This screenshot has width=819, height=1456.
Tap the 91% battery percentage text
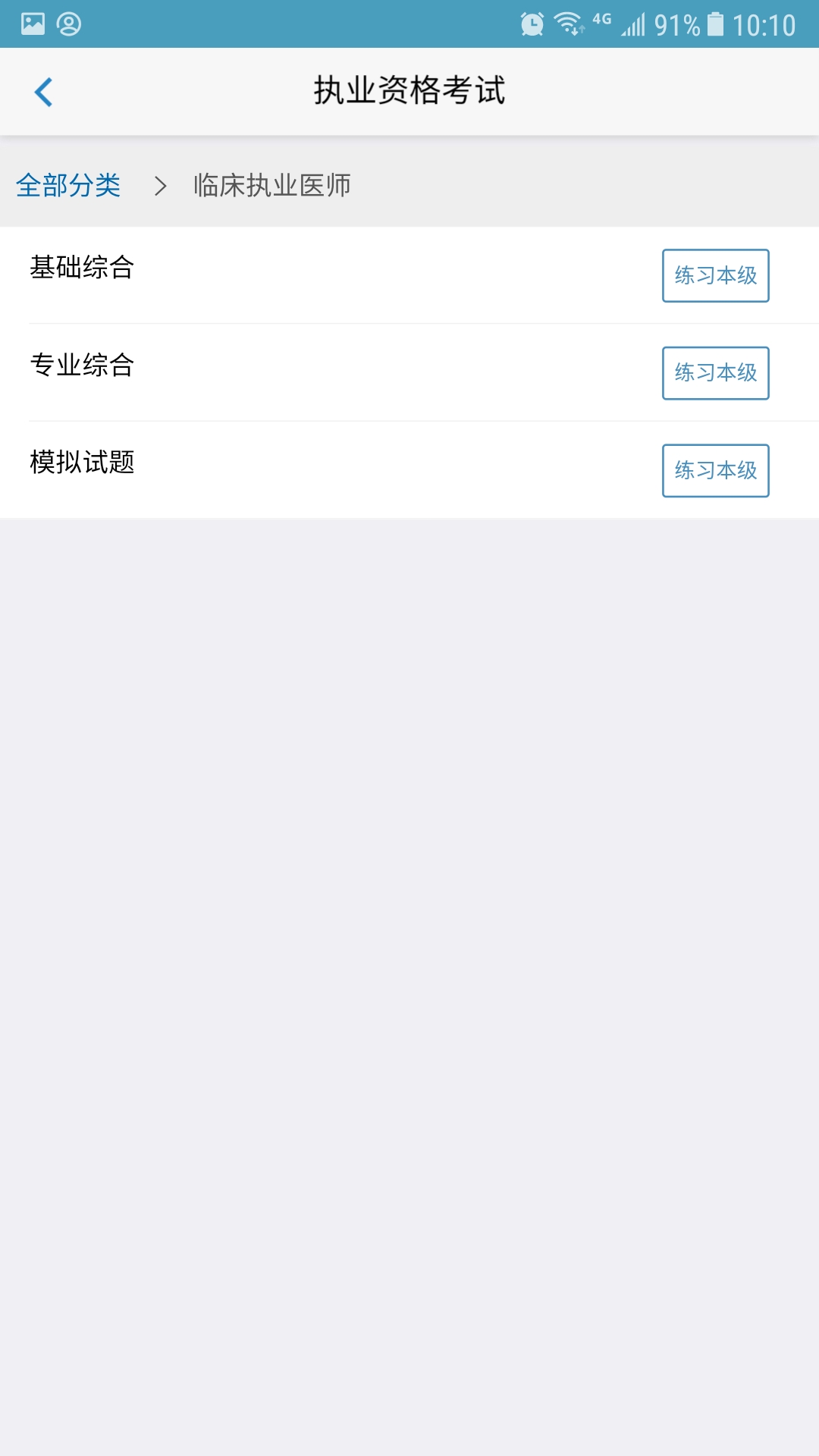pos(673,23)
